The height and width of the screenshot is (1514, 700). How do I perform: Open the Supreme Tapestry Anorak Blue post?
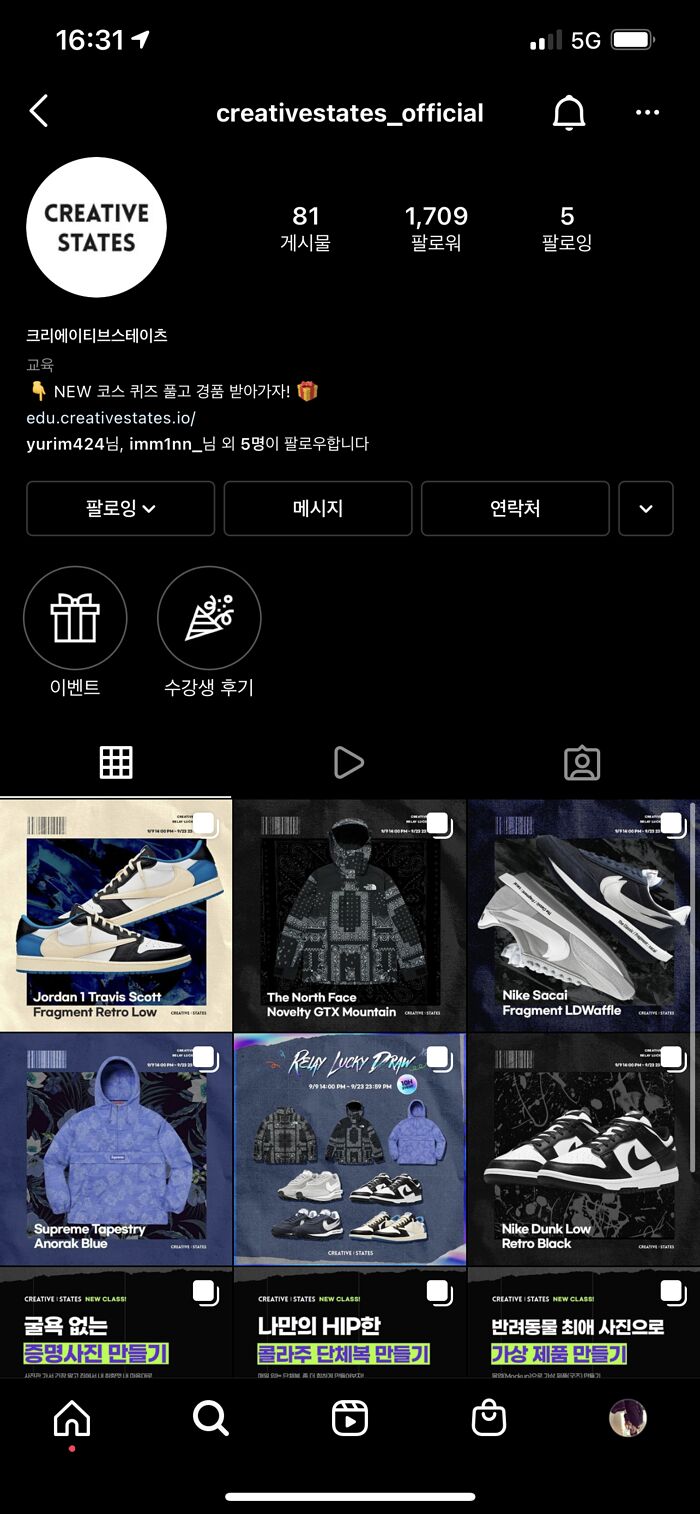tap(115, 1150)
